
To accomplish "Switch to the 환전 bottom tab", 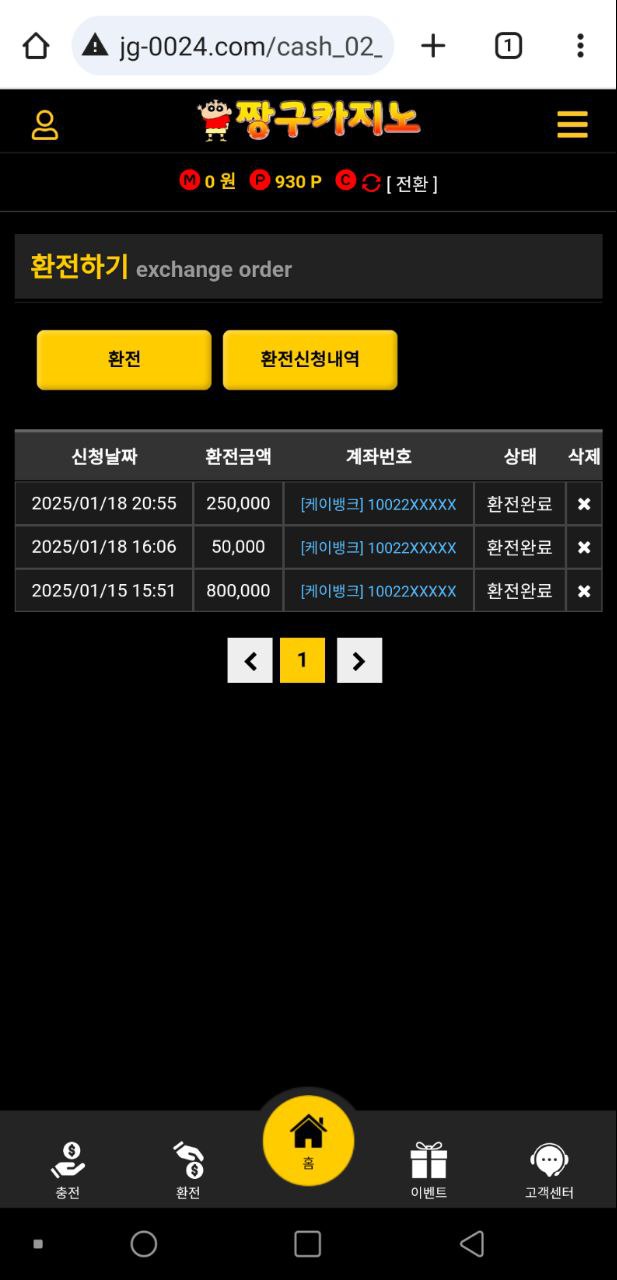I will [188, 1170].
